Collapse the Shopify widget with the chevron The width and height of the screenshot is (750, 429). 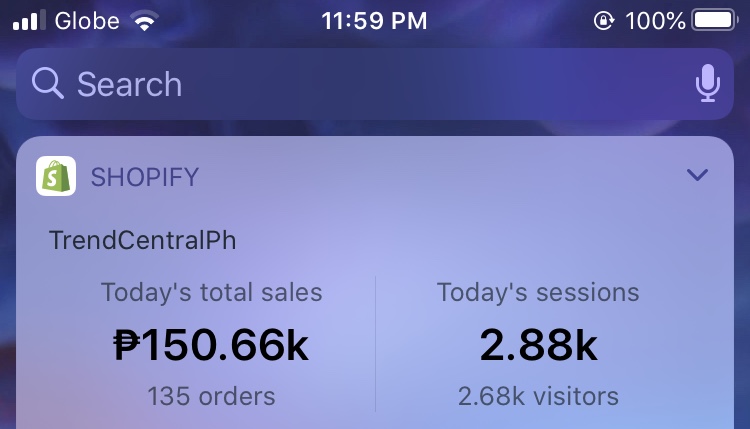click(x=697, y=176)
